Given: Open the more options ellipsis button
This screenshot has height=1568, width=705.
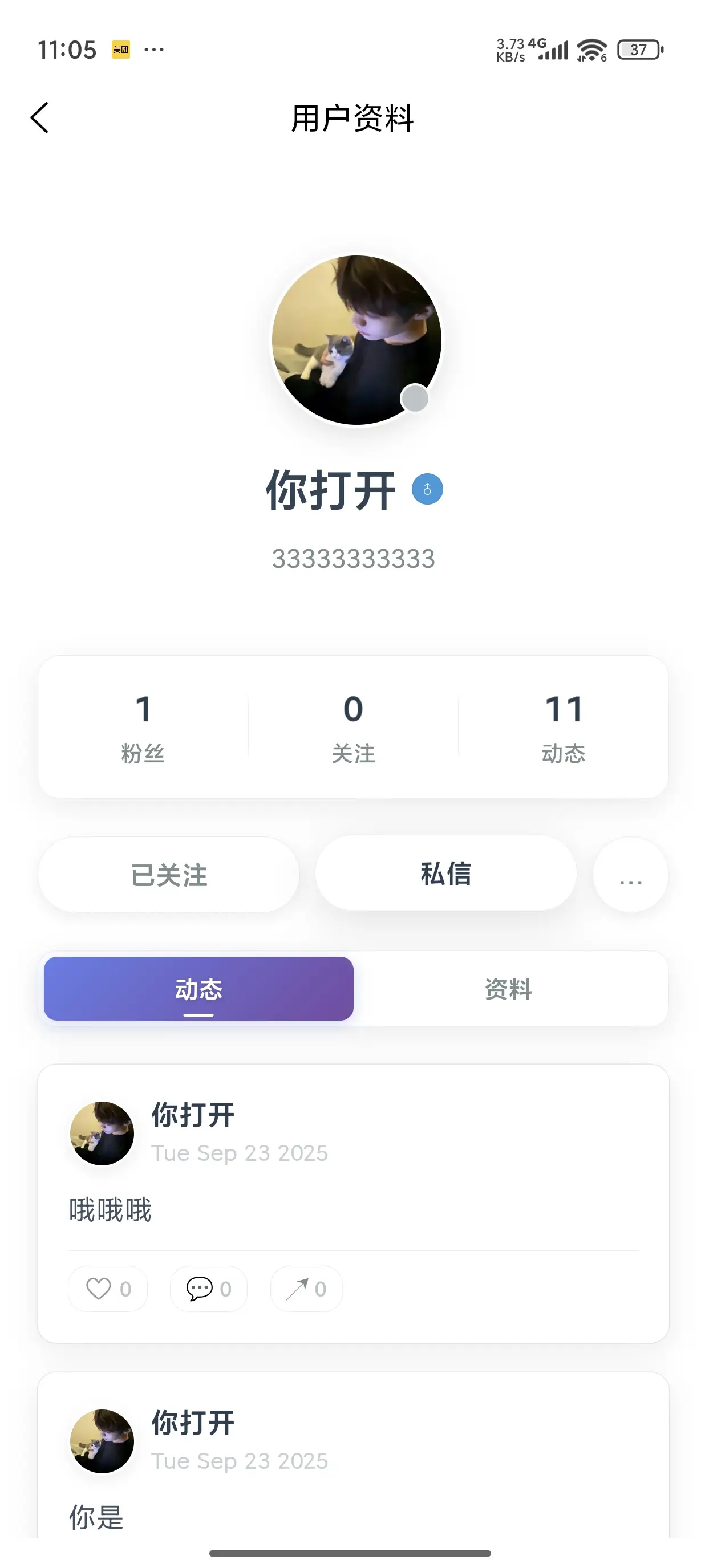Looking at the screenshot, I should pyautogui.click(x=630, y=875).
